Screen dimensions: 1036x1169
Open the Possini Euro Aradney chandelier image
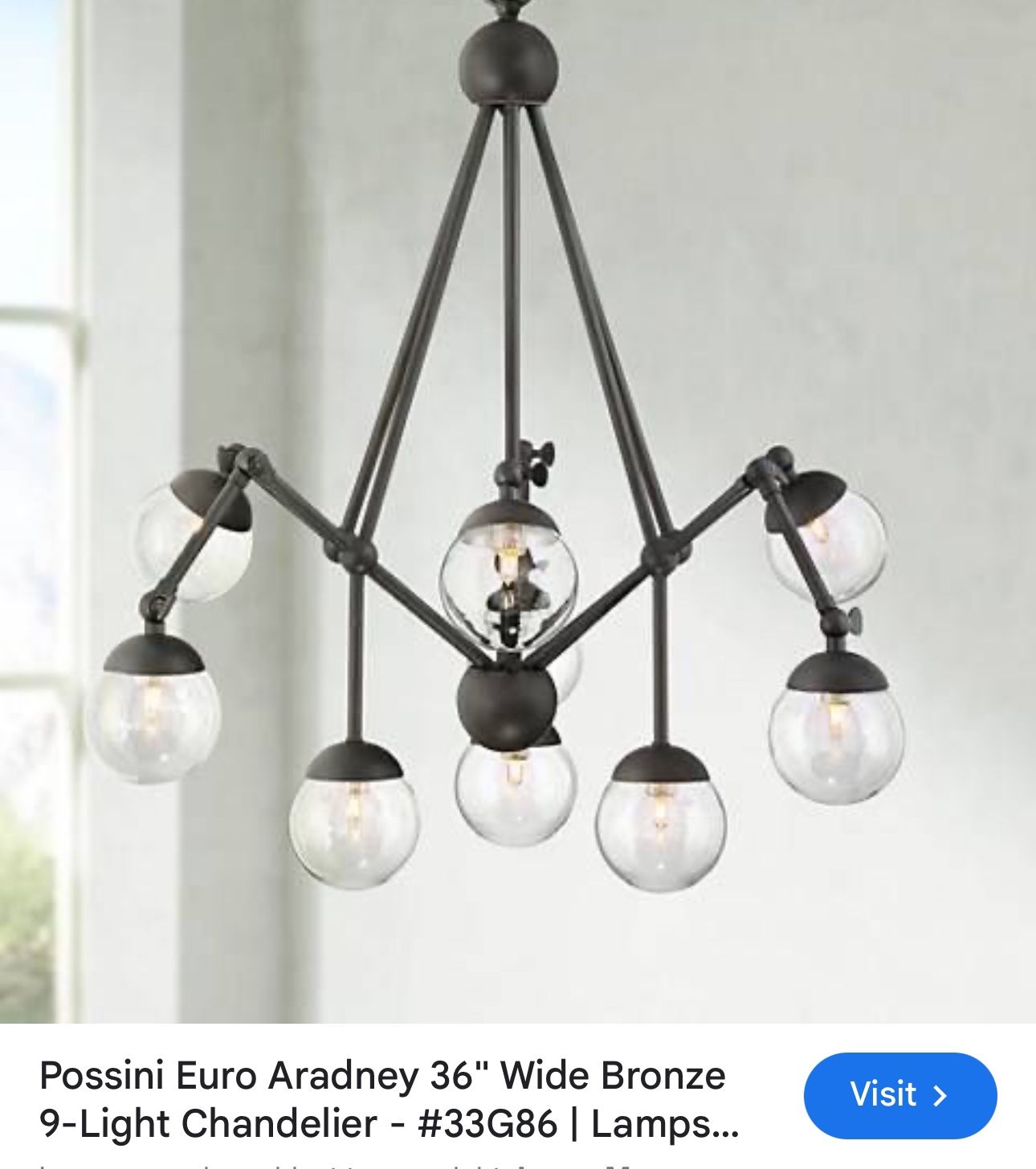[518, 511]
